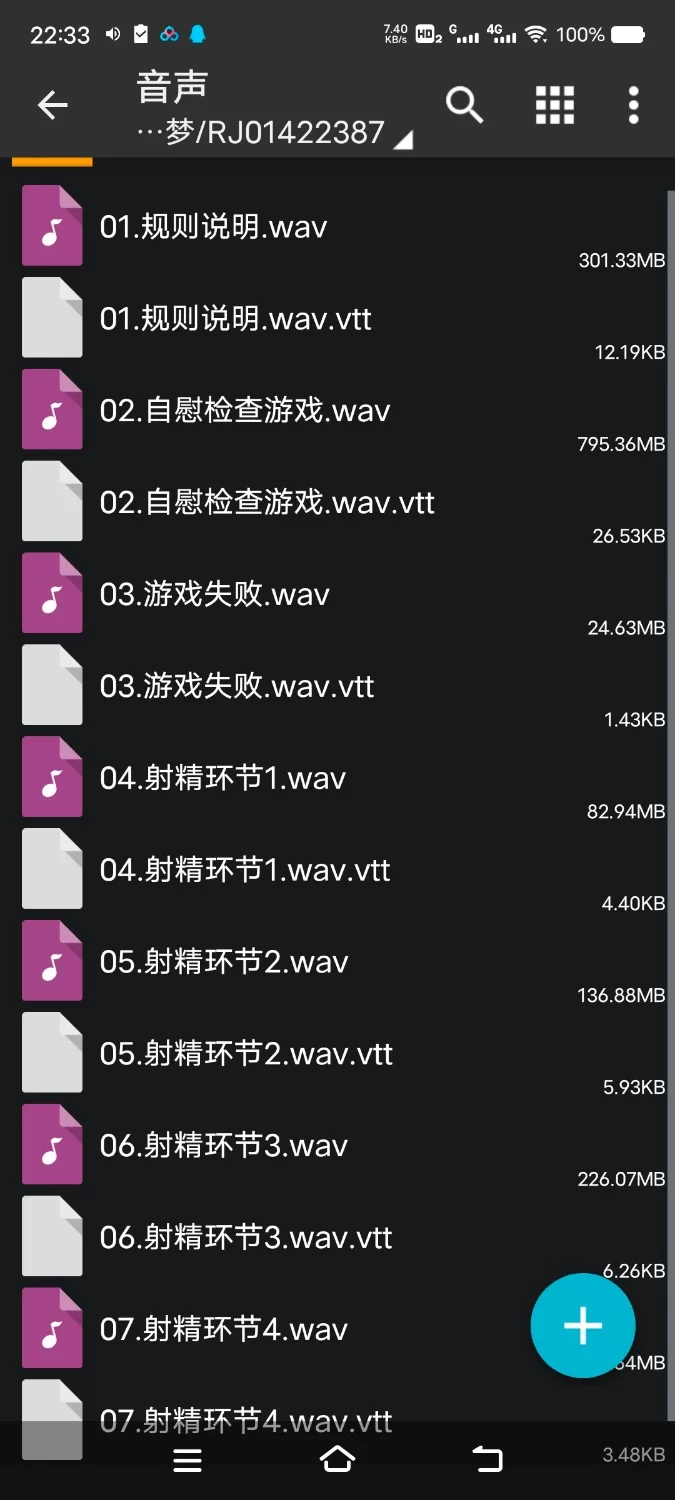This screenshot has height=1500, width=675.
Task: Open the 795.36MB audio file numbered 02
Action: pyautogui.click(x=245, y=411)
